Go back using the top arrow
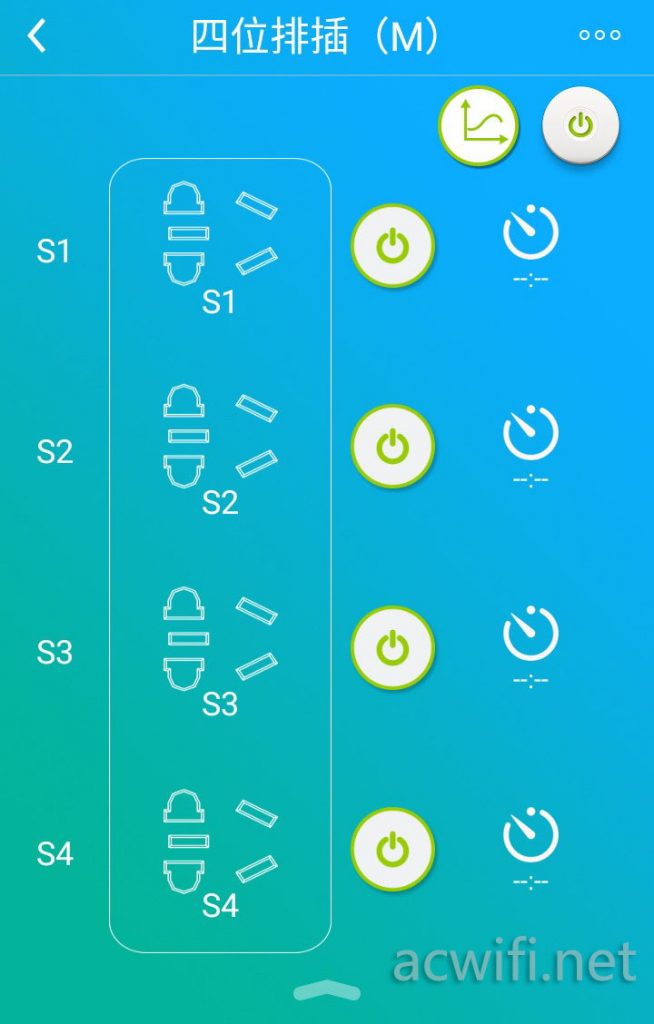 [x=37, y=37]
